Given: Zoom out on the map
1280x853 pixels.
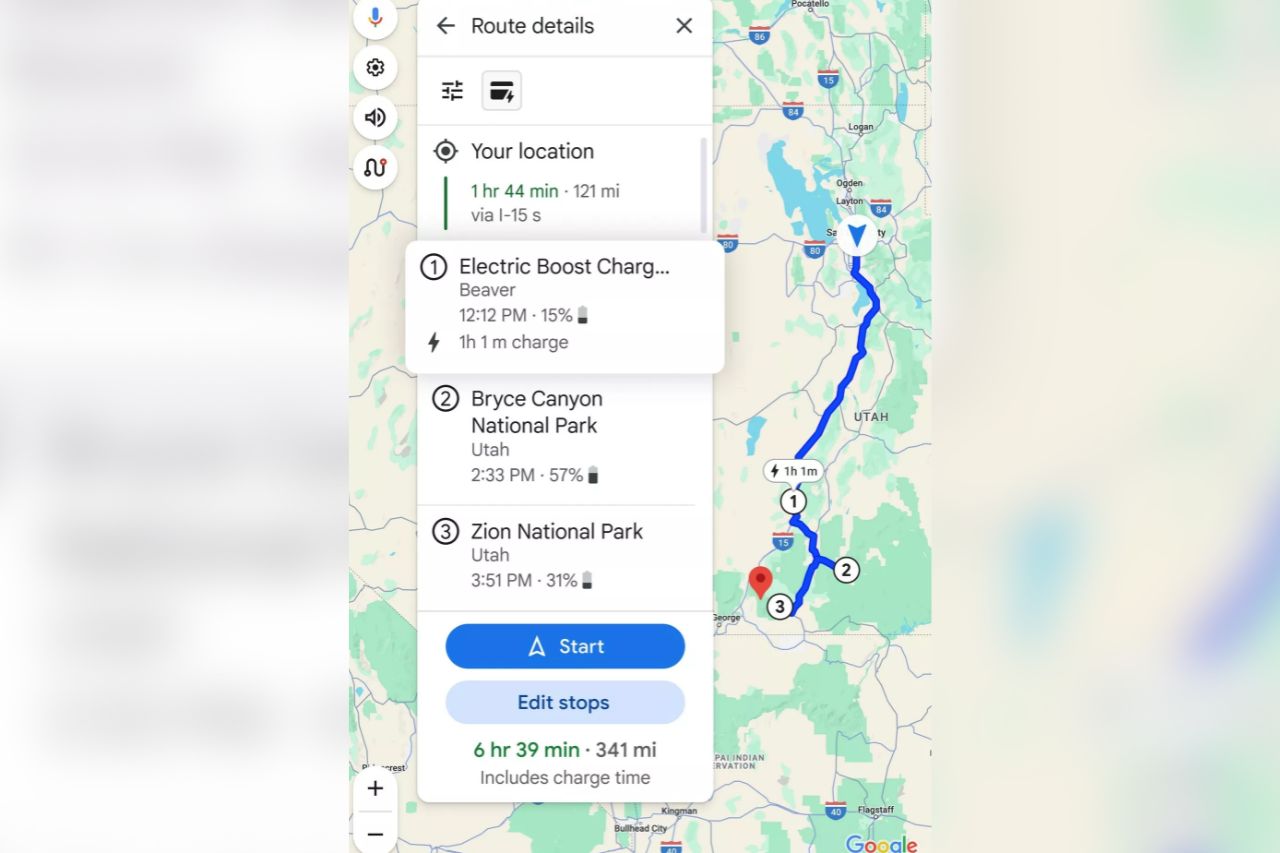Looking at the screenshot, I should pos(375,833).
